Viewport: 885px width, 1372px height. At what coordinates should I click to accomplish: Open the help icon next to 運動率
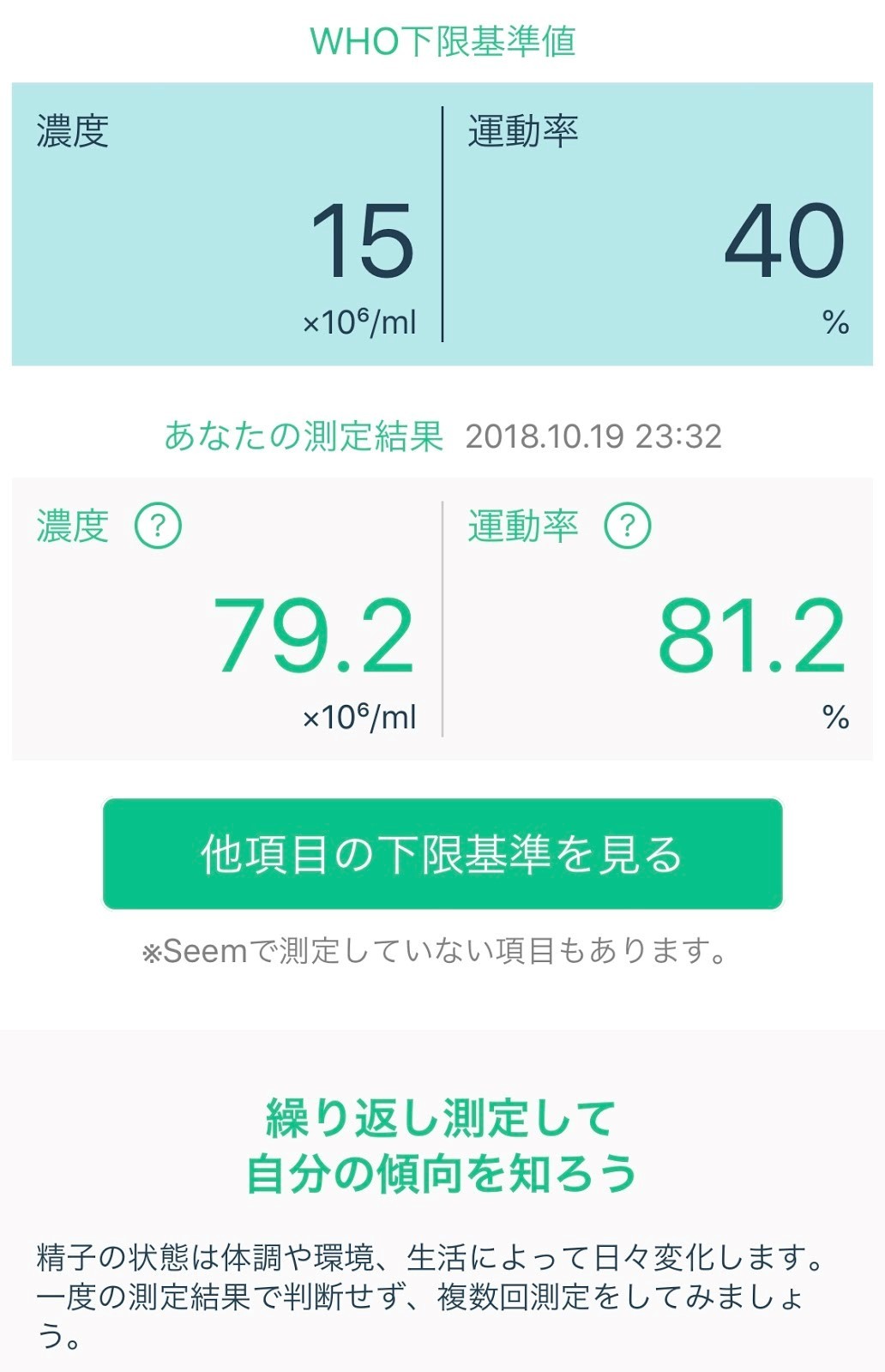tap(627, 526)
